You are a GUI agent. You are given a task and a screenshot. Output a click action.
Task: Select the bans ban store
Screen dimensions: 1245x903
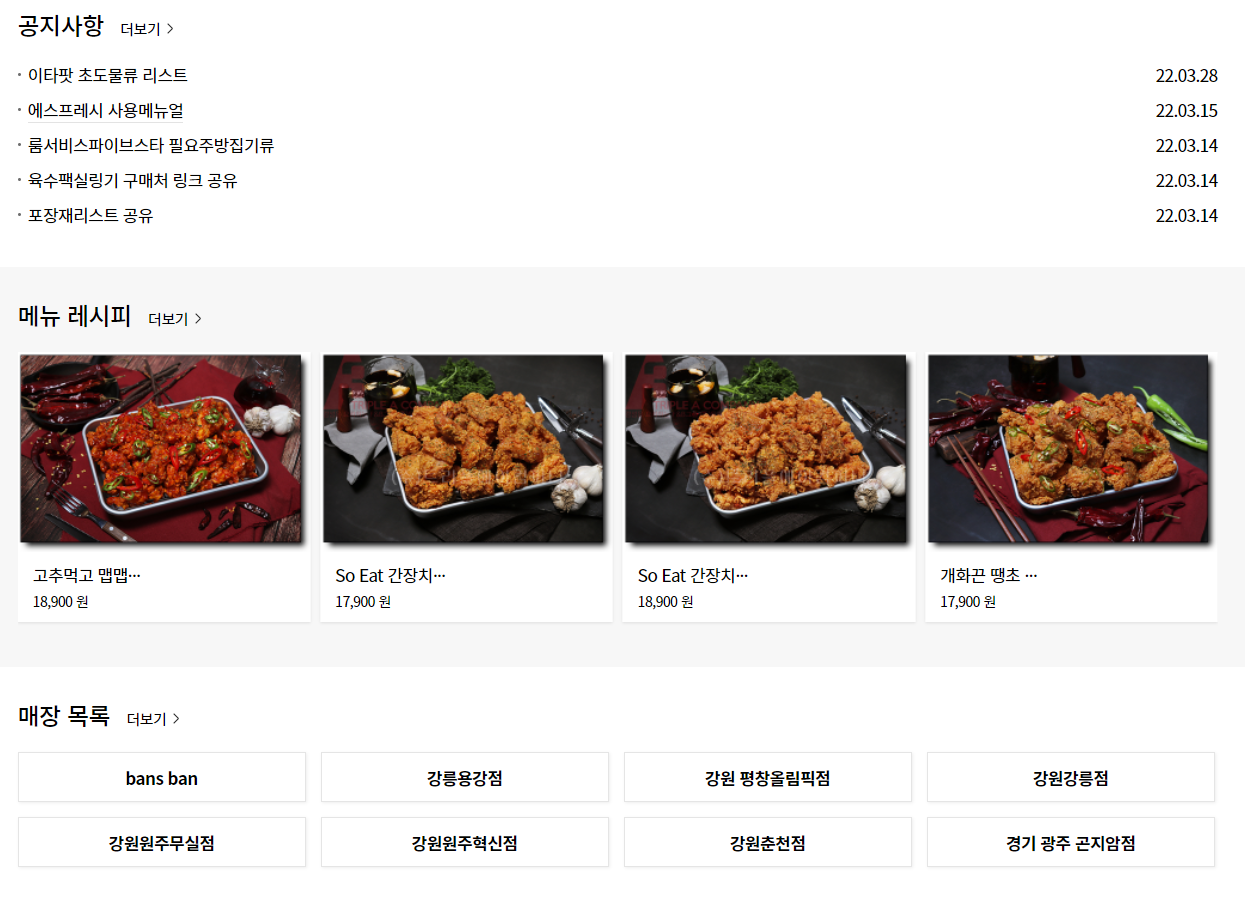162,778
